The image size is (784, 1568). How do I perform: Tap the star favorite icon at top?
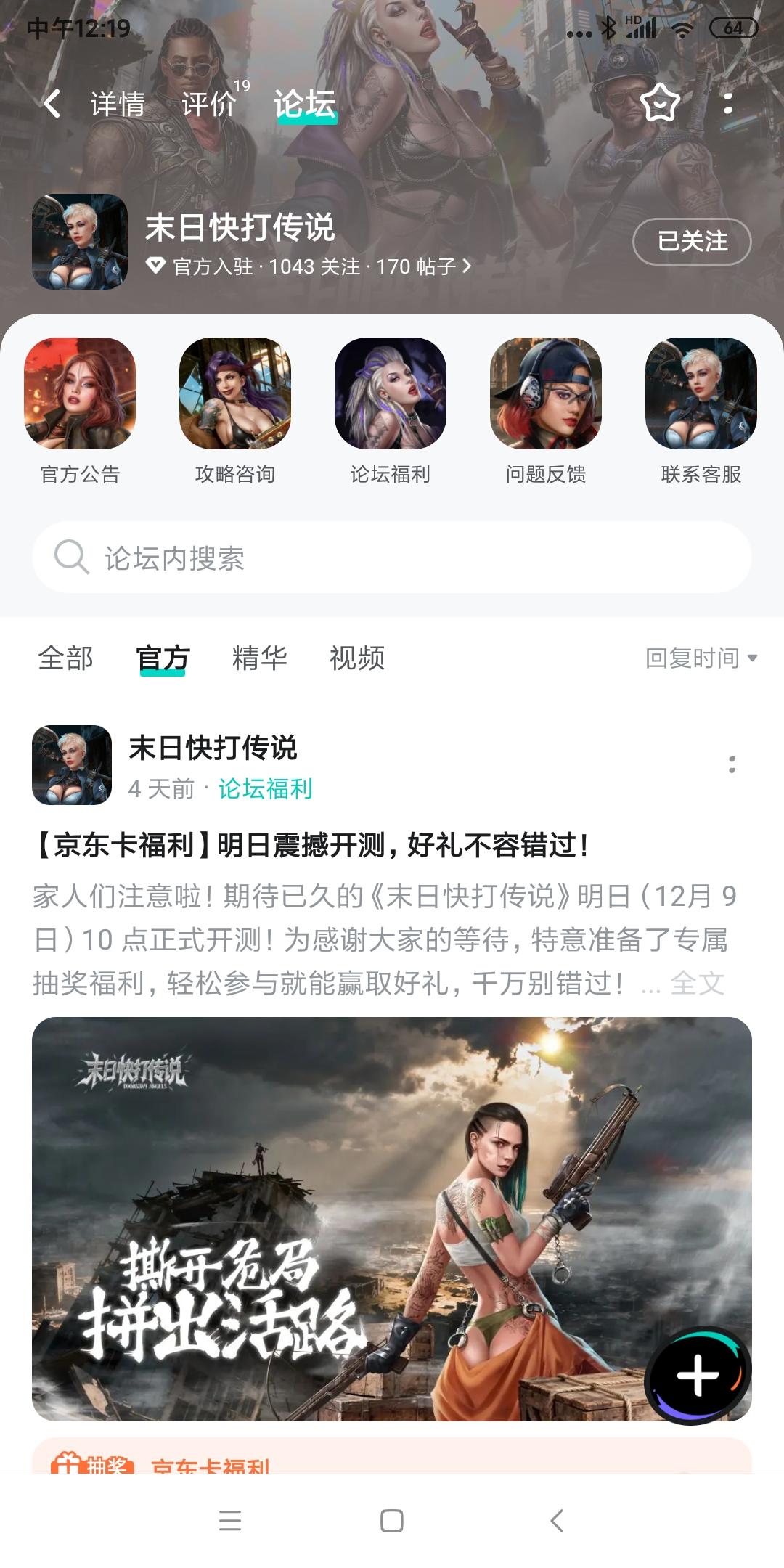pyautogui.click(x=660, y=104)
